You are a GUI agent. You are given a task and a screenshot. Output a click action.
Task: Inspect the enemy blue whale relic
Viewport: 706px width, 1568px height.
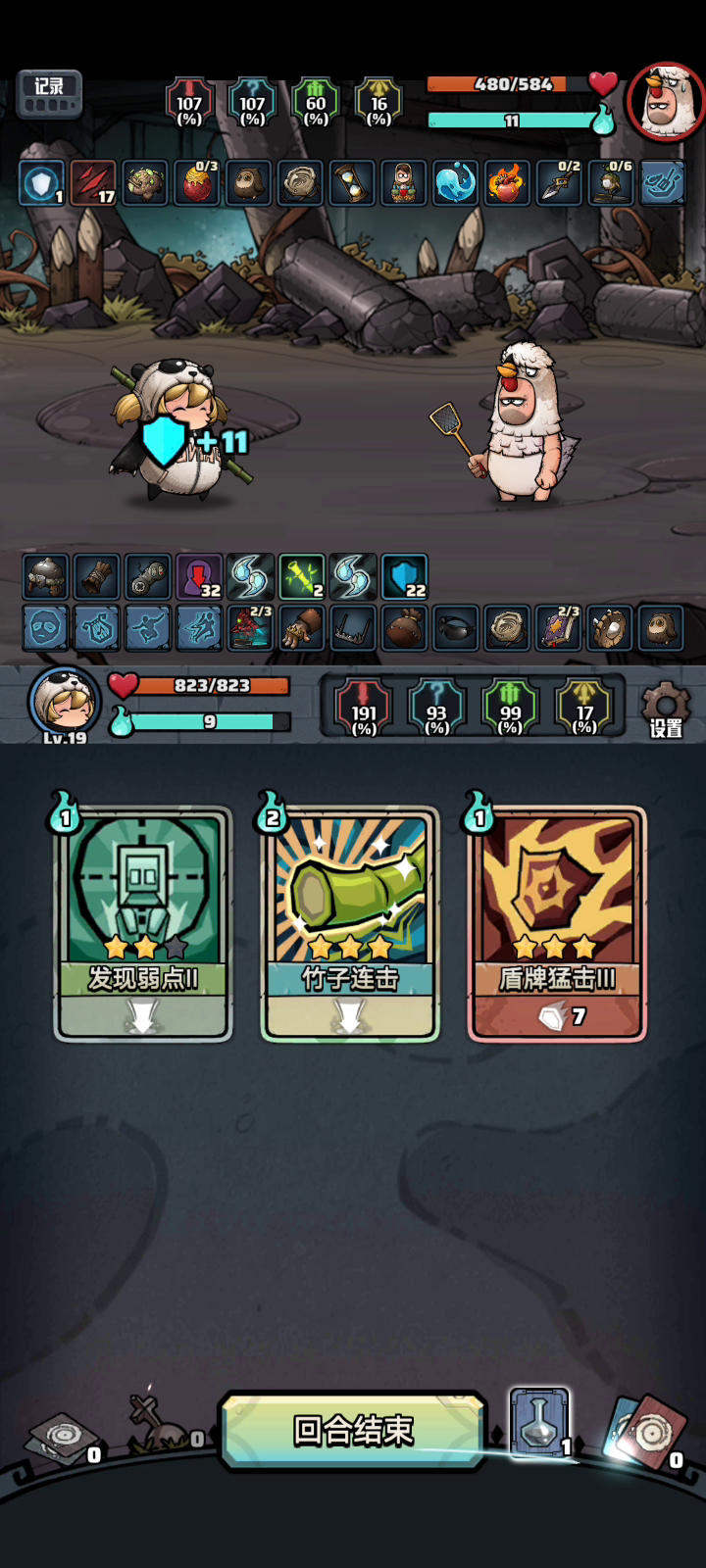point(455,182)
